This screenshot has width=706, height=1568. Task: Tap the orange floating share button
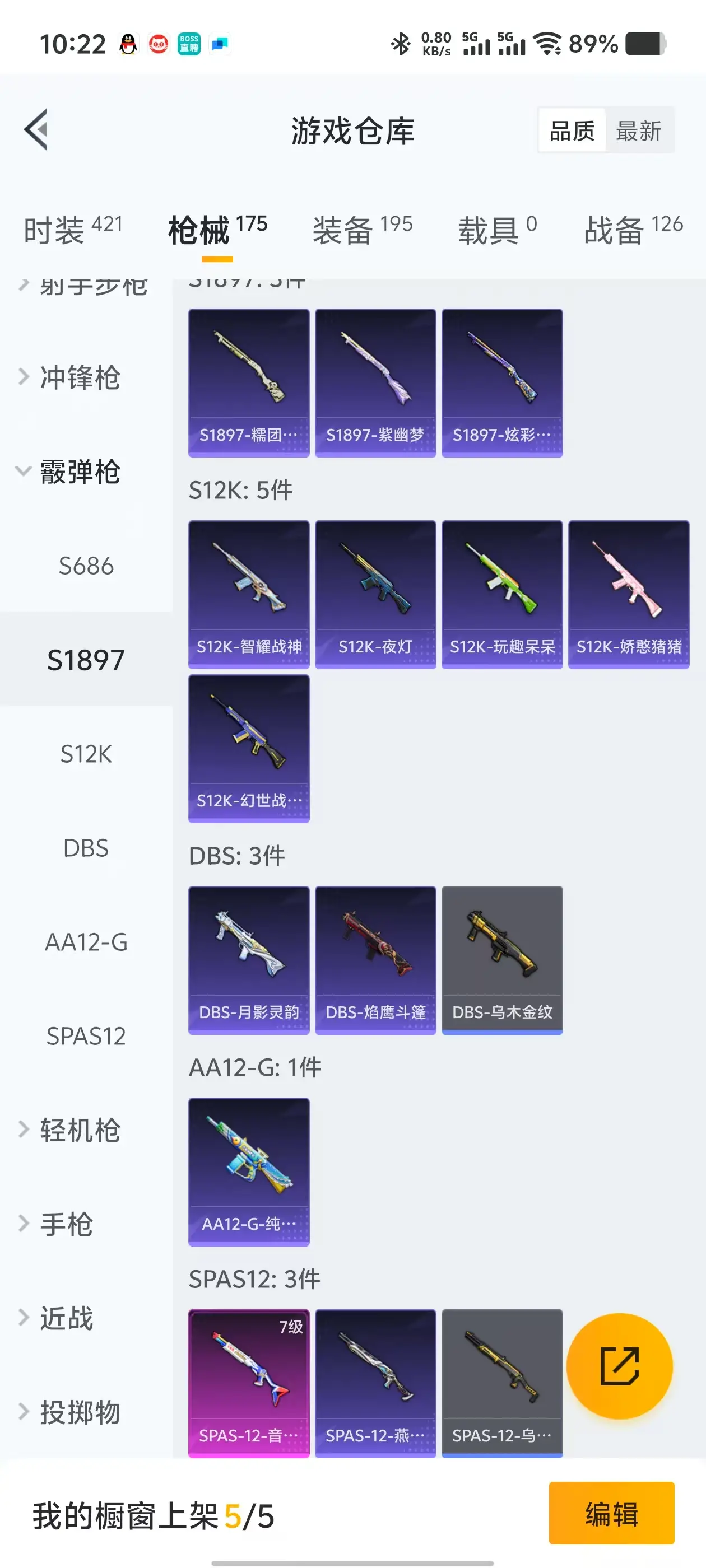pos(619,1366)
